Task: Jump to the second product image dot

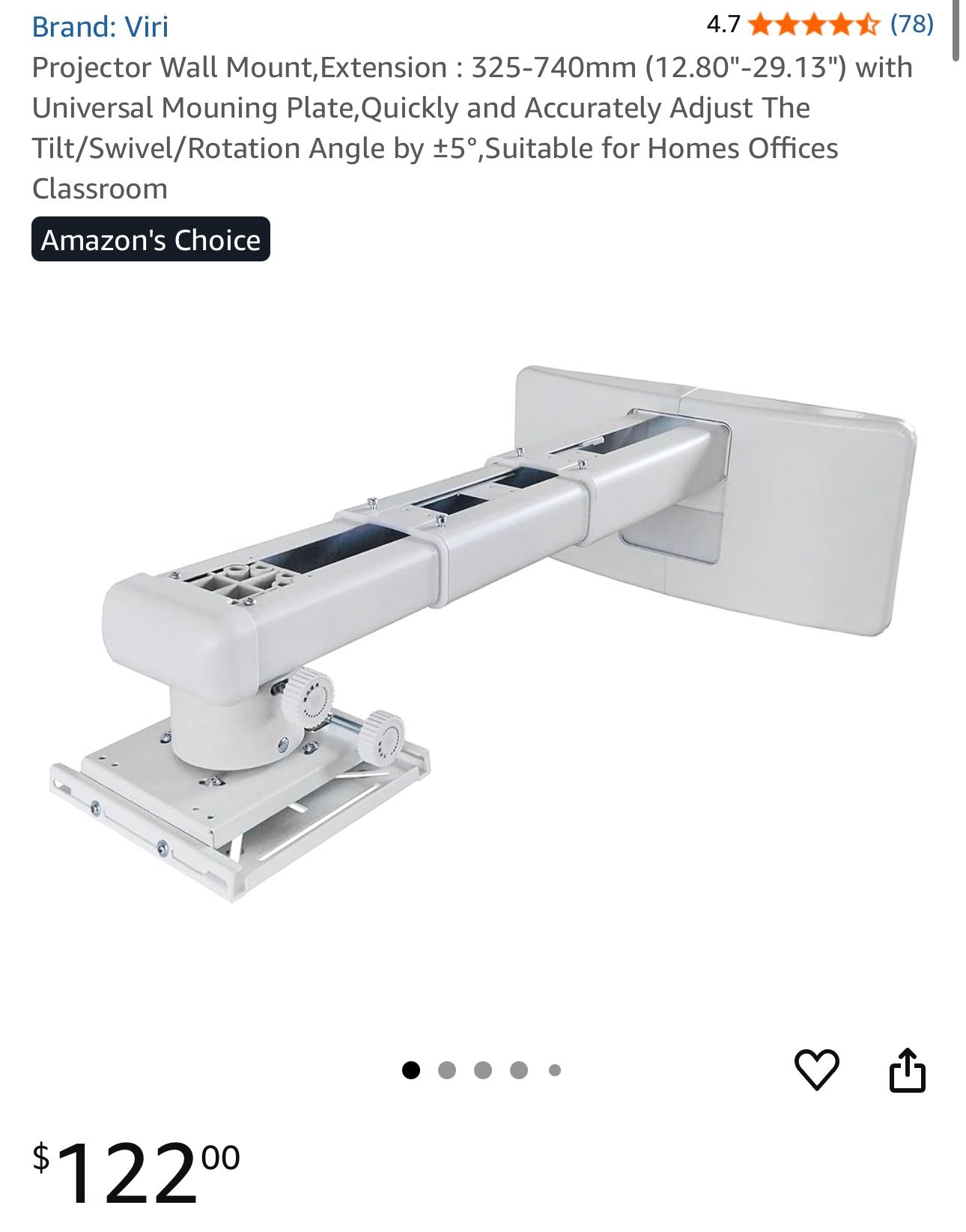Action: (x=447, y=1070)
